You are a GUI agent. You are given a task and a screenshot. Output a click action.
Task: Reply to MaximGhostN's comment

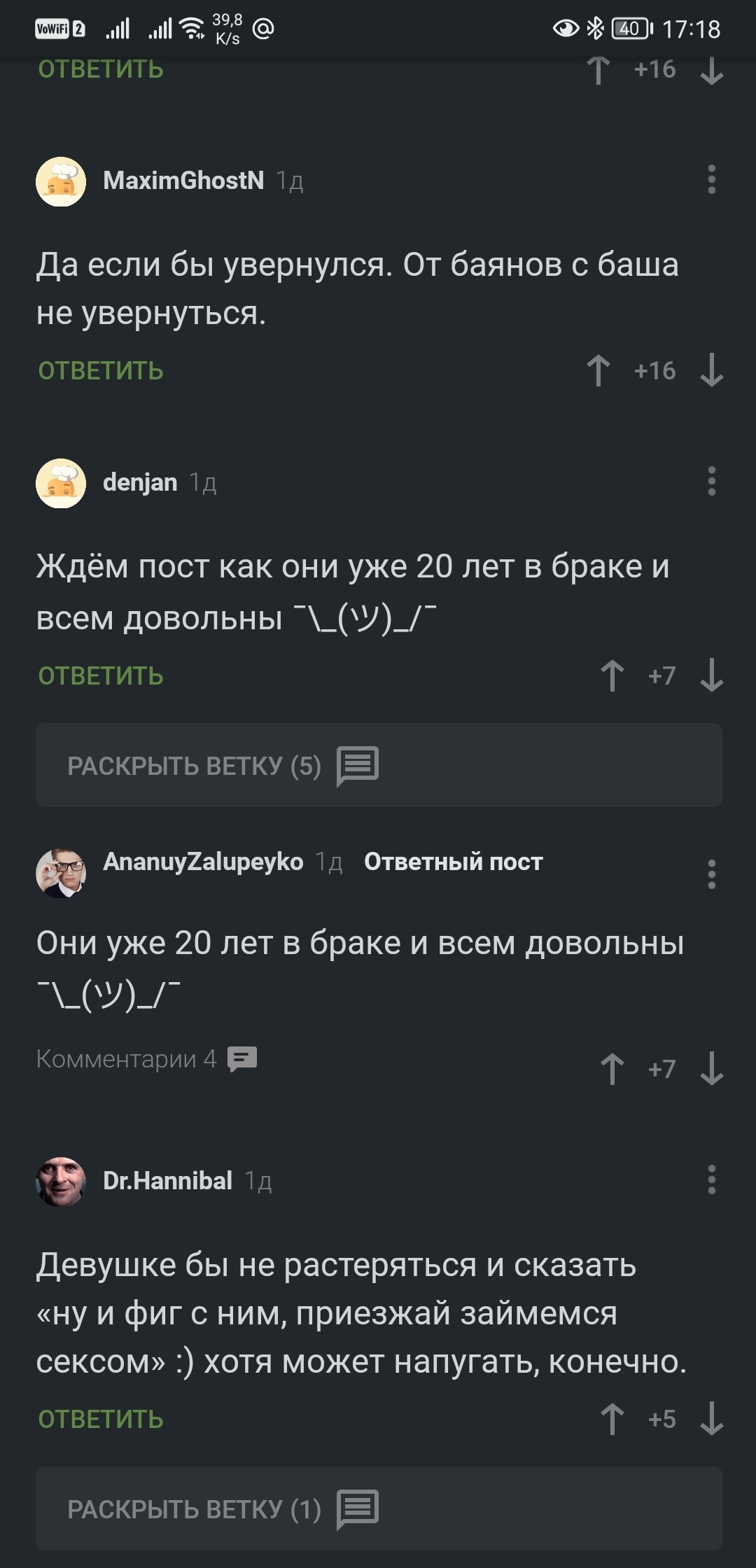[x=101, y=371]
